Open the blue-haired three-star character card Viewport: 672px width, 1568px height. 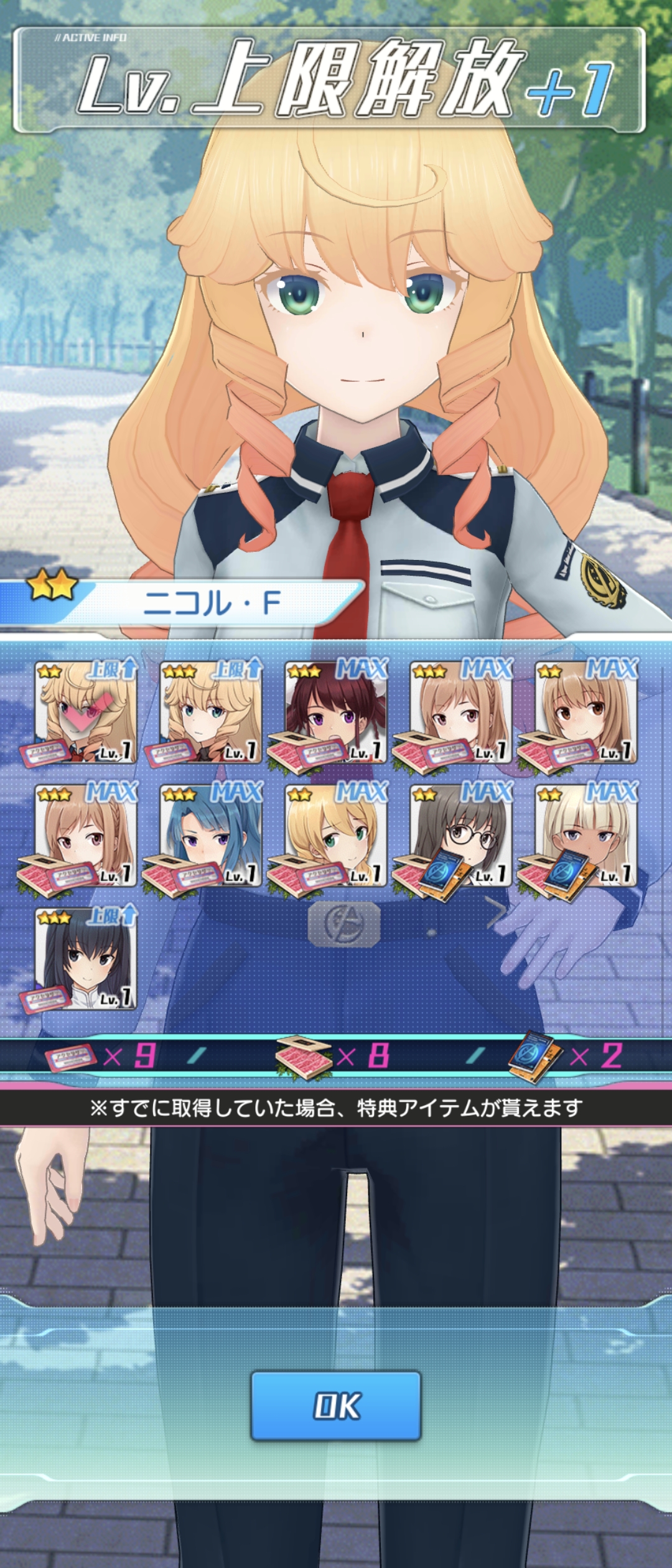pyautogui.click(x=211, y=836)
